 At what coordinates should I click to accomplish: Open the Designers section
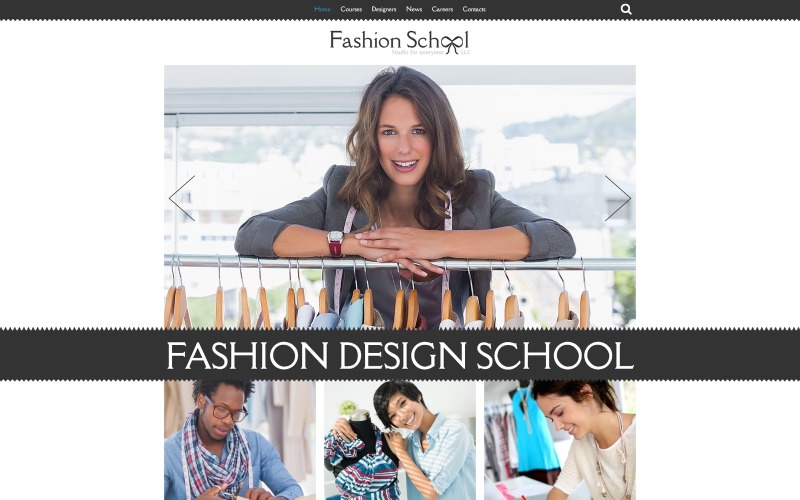click(384, 9)
